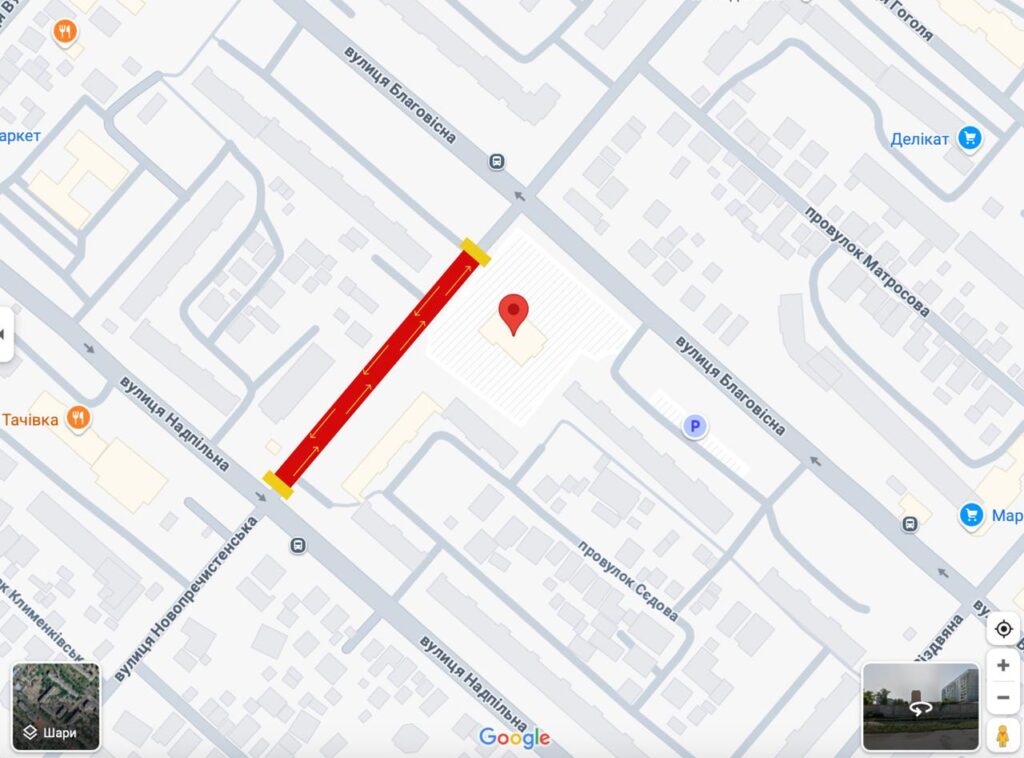
Task: Tap the blue parking P marker
Action: pos(694,427)
